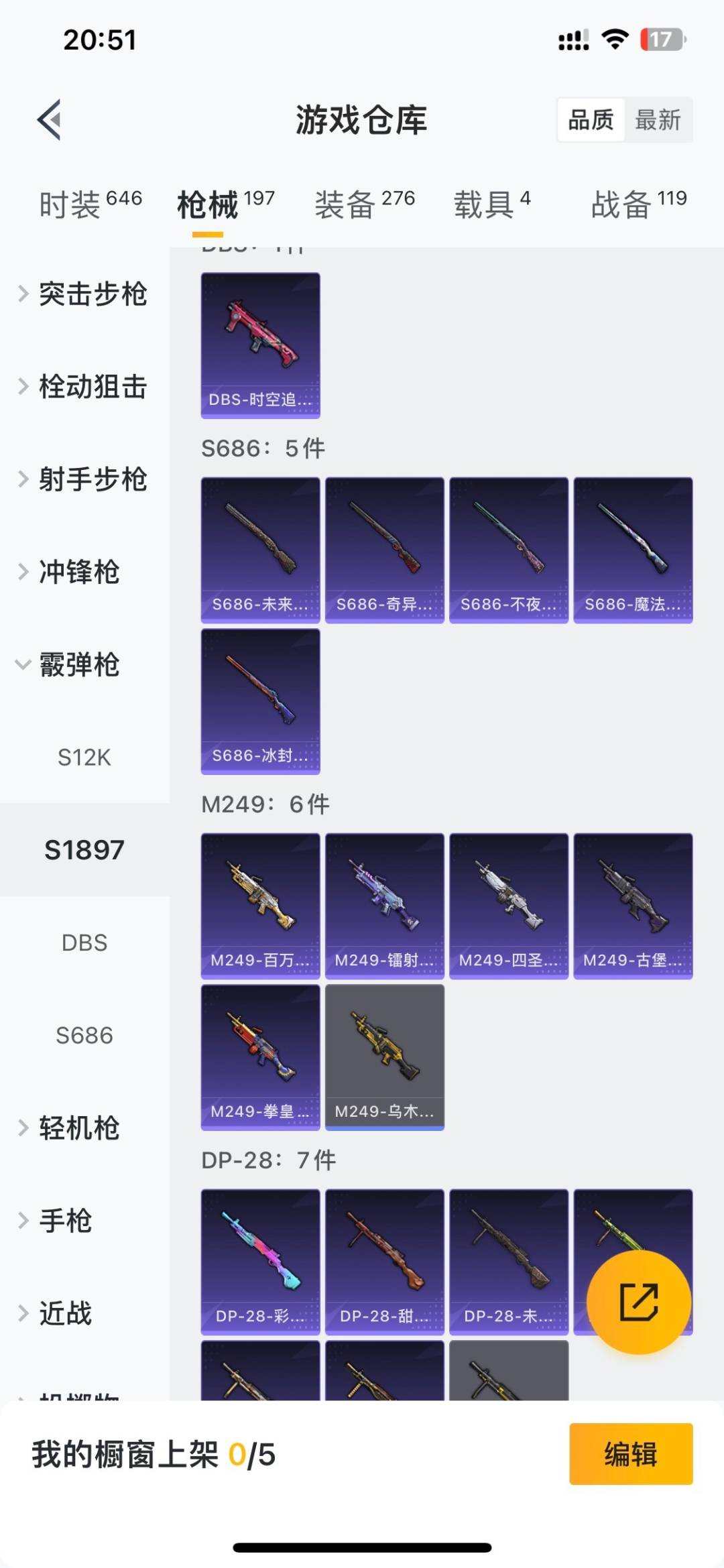The image size is (724, 1568).
Task: Tap the 编辑 button for showcase
Action: click(630, 1454)
